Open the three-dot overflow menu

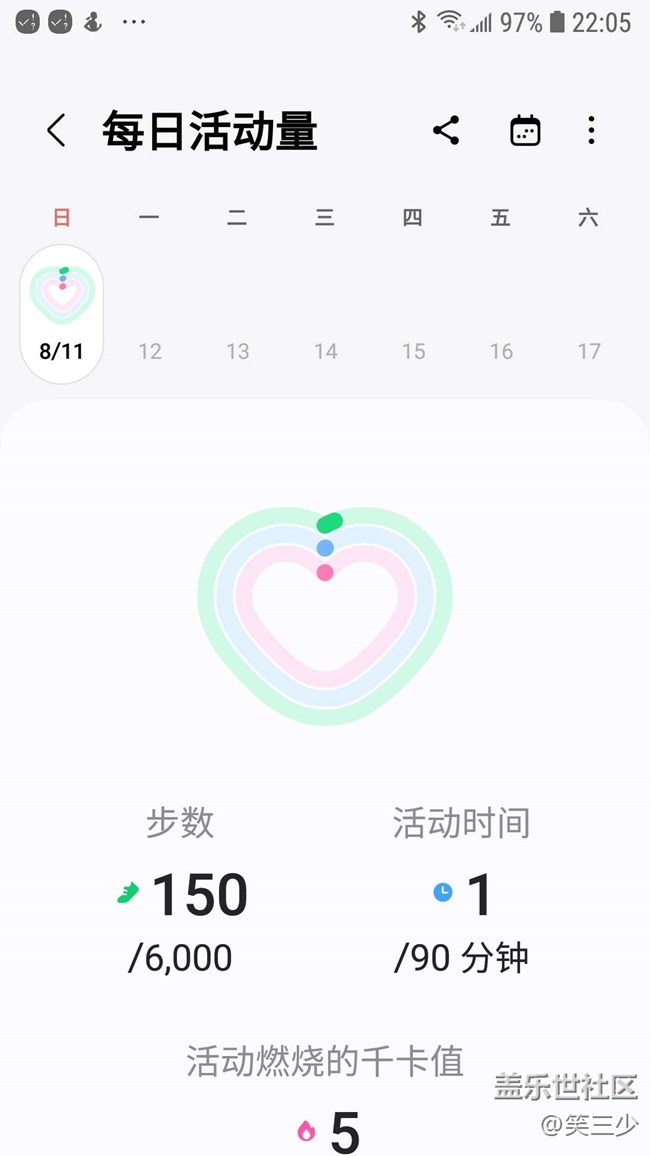coord(591,130)
